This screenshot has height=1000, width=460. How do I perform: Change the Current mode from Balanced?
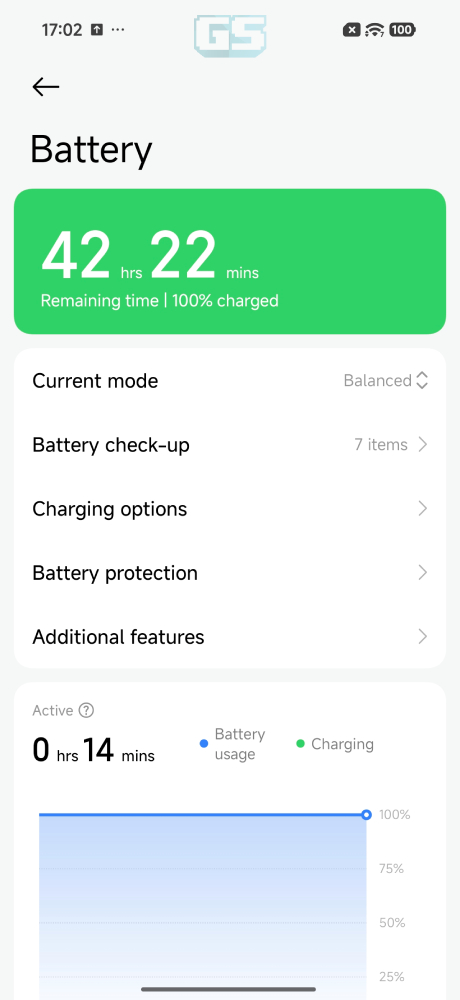pyautogui.click(x=230, y=381)
